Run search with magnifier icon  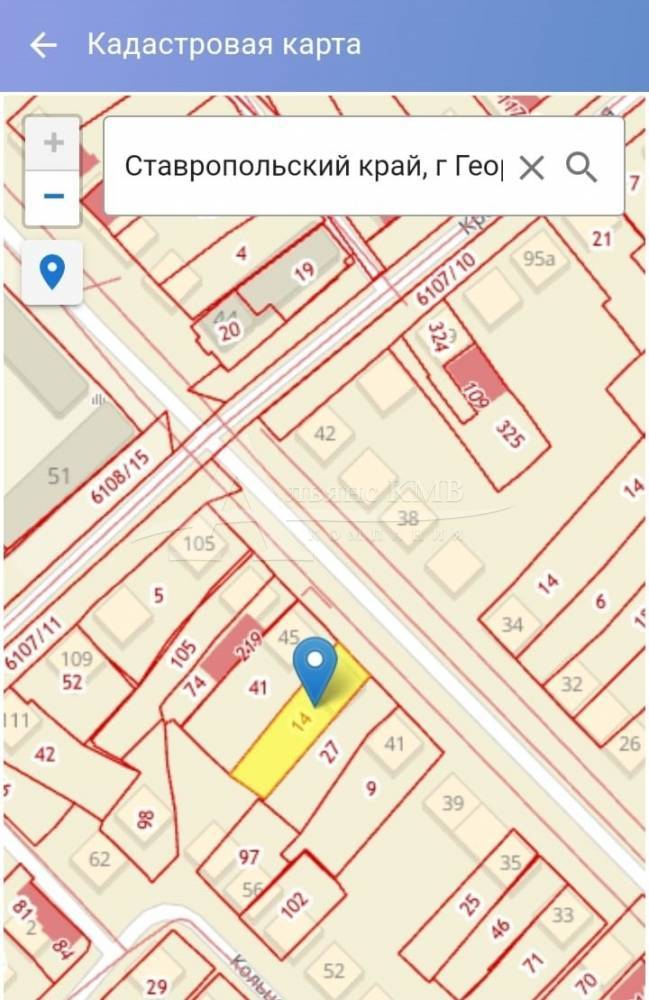coord(582,167)
